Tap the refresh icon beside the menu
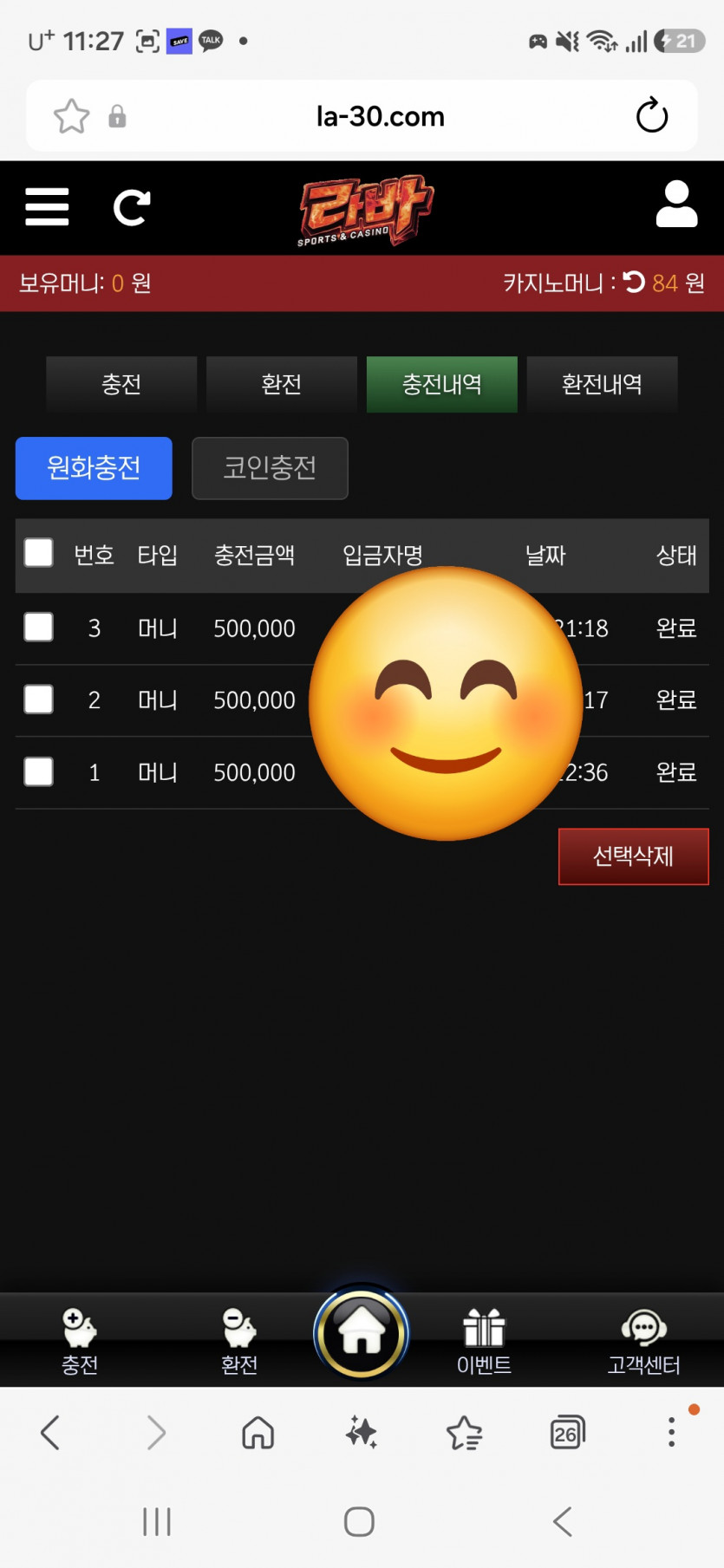This screenshot has height=1568, width=724. (x=132, y=208)
